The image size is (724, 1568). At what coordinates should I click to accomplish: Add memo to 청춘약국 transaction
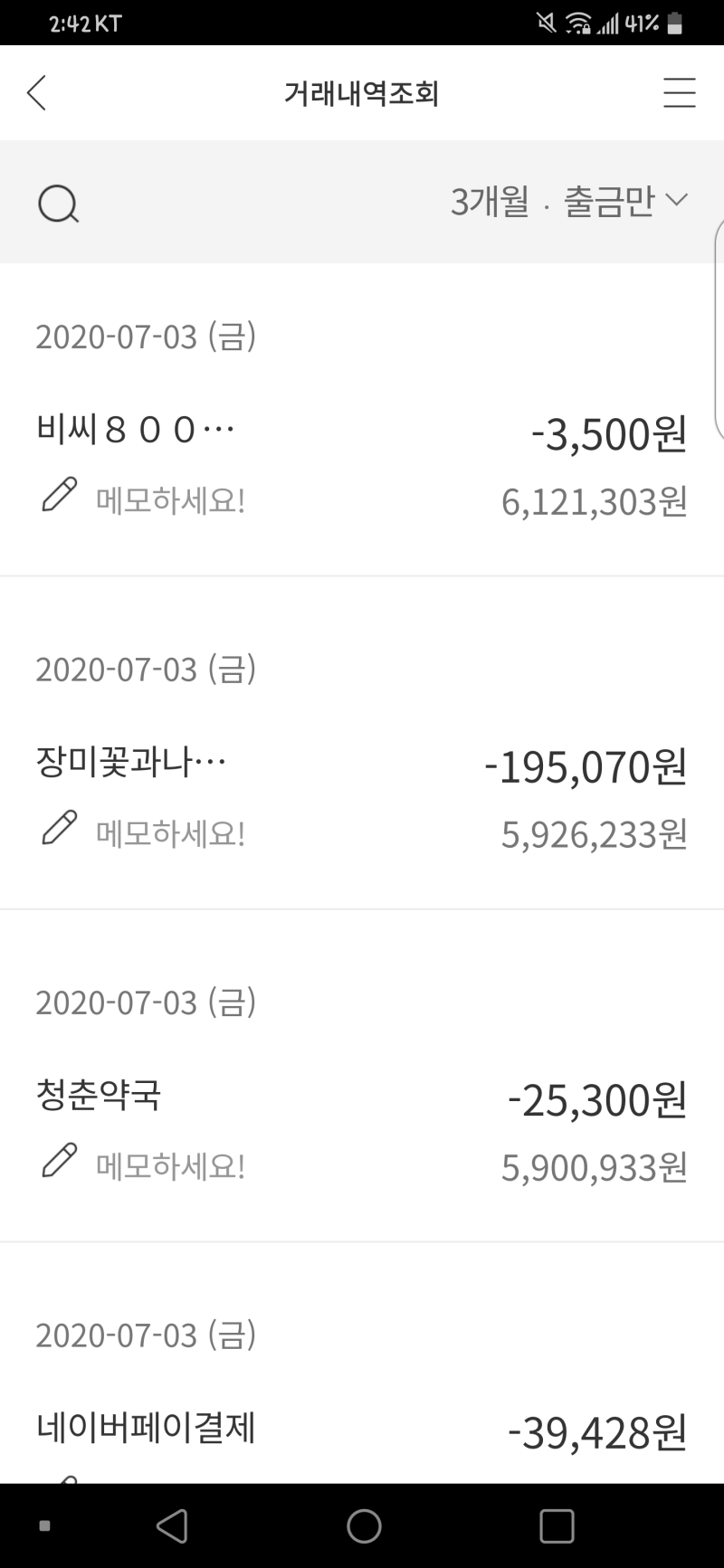[x=144, y=1165]
